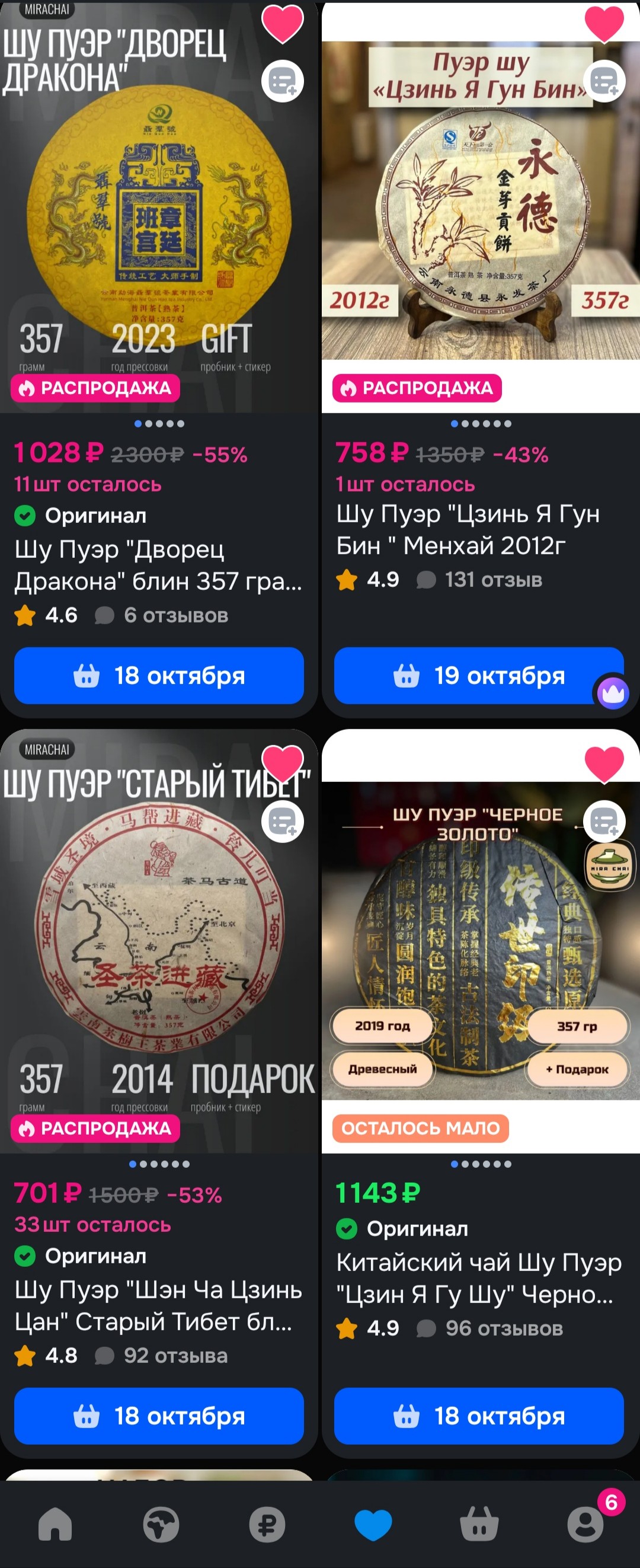Add the 1143 ₽ puer to cart
This screenshot has height=1568, width=640.
tap(479, 1416)
